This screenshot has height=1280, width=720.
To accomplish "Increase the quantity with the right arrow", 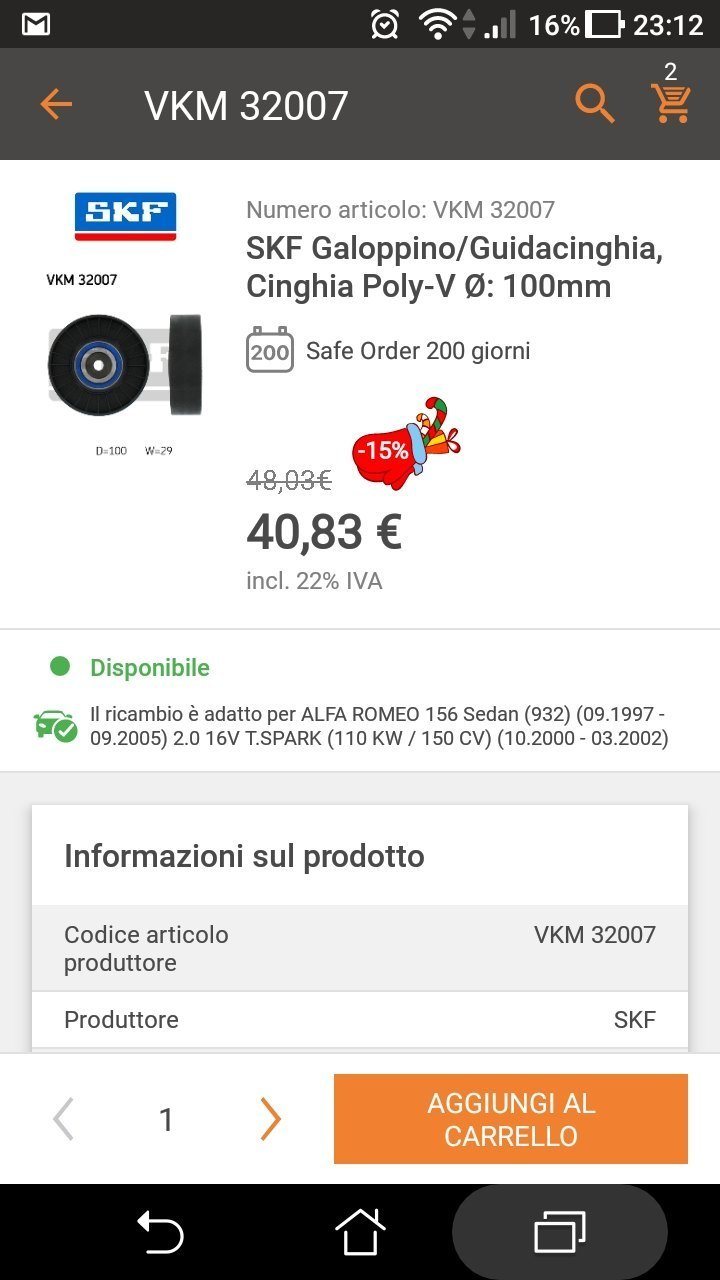I will [x=270, y=1119].
